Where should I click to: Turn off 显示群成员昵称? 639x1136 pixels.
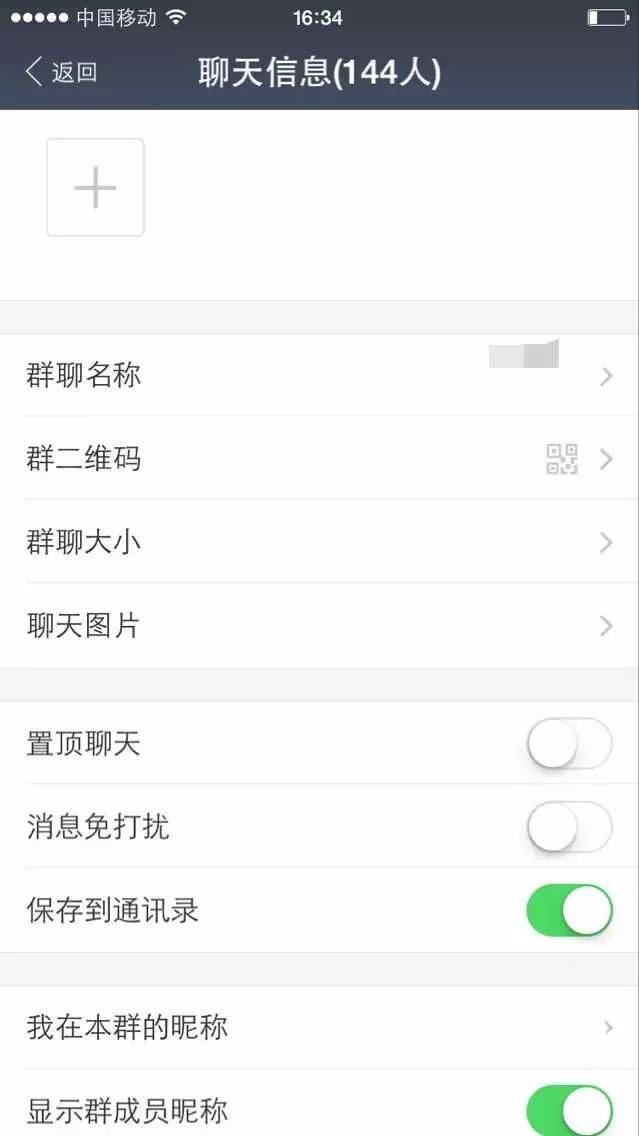568,1110
